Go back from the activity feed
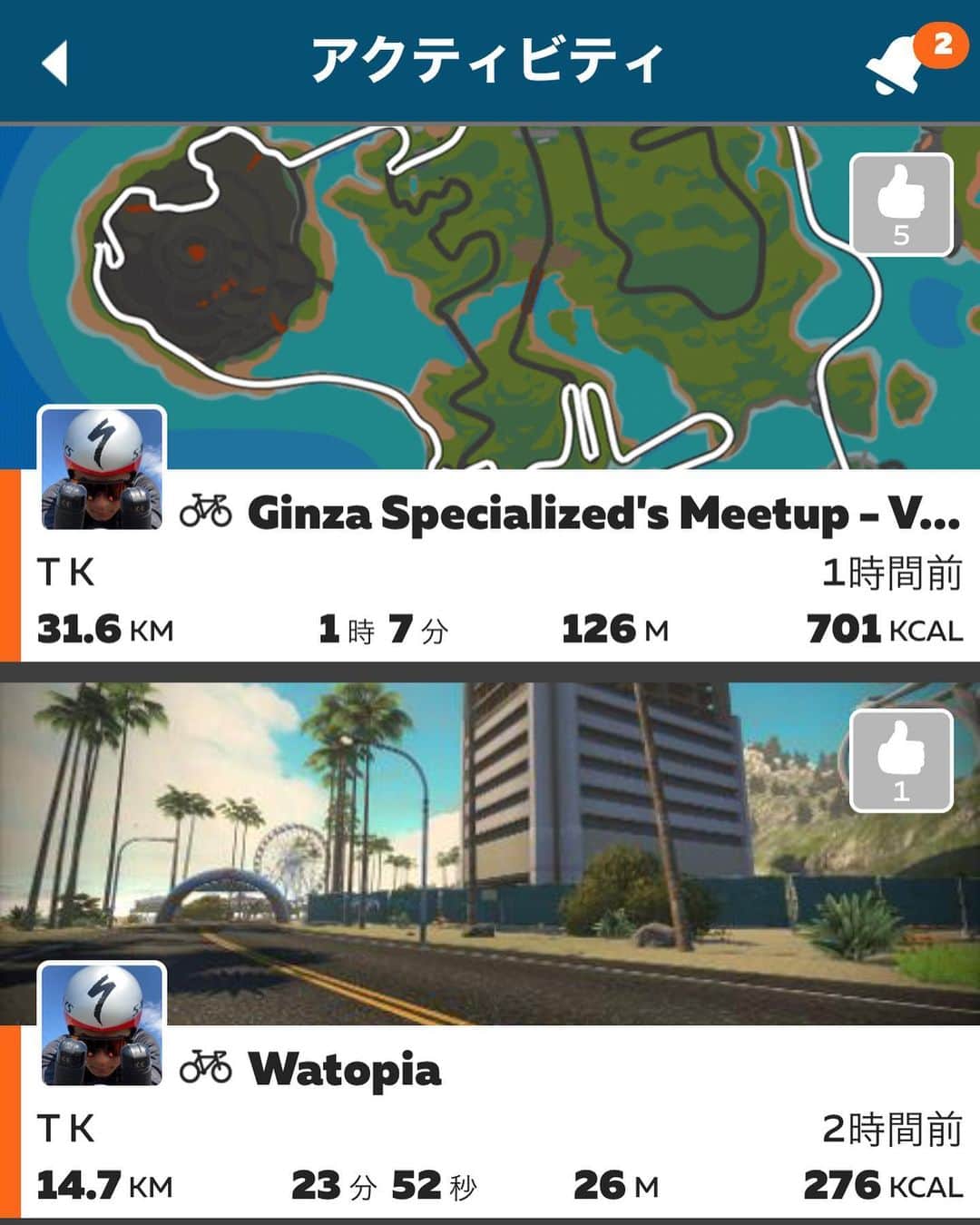This screenshot has width=980, height=1225. tap(55, 63)
